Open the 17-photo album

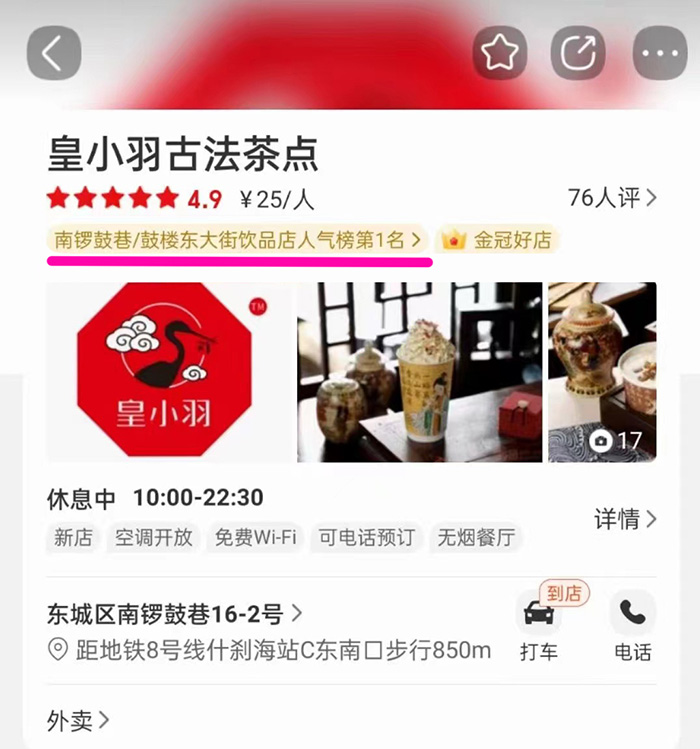coord(603,372)
